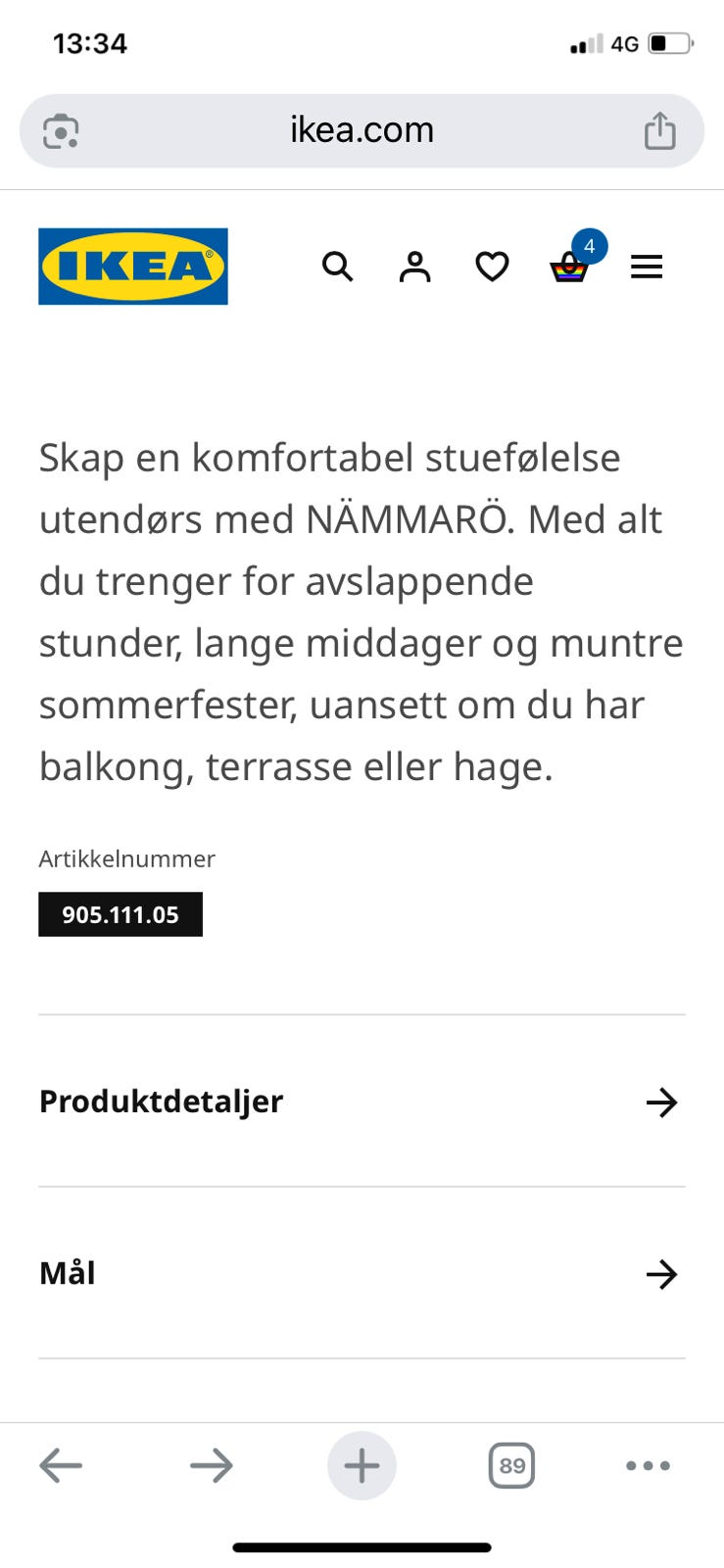724x1568 pixels.
Task: Expand the Produktdetaljer section
Action: [663, 1102]
